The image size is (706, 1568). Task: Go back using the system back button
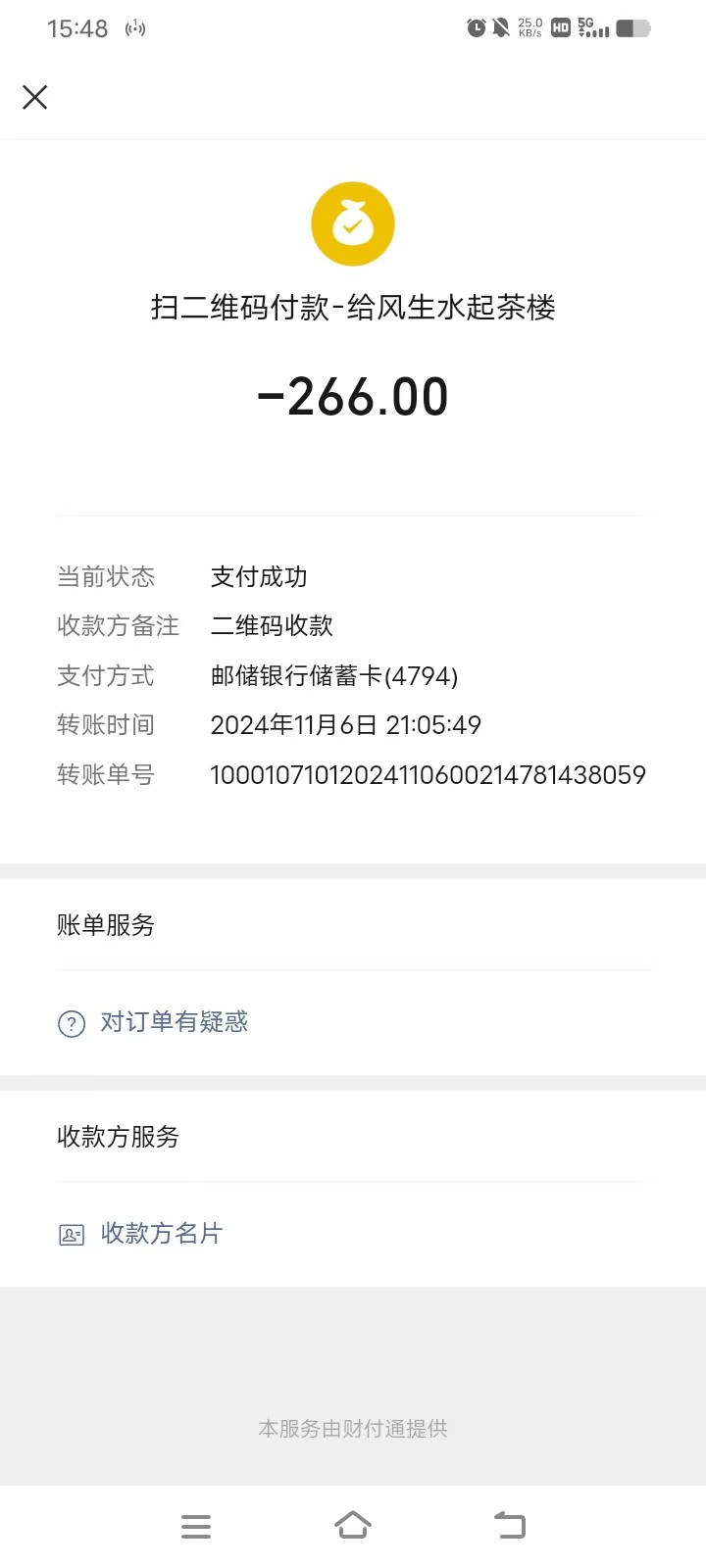coord(510,1526)
